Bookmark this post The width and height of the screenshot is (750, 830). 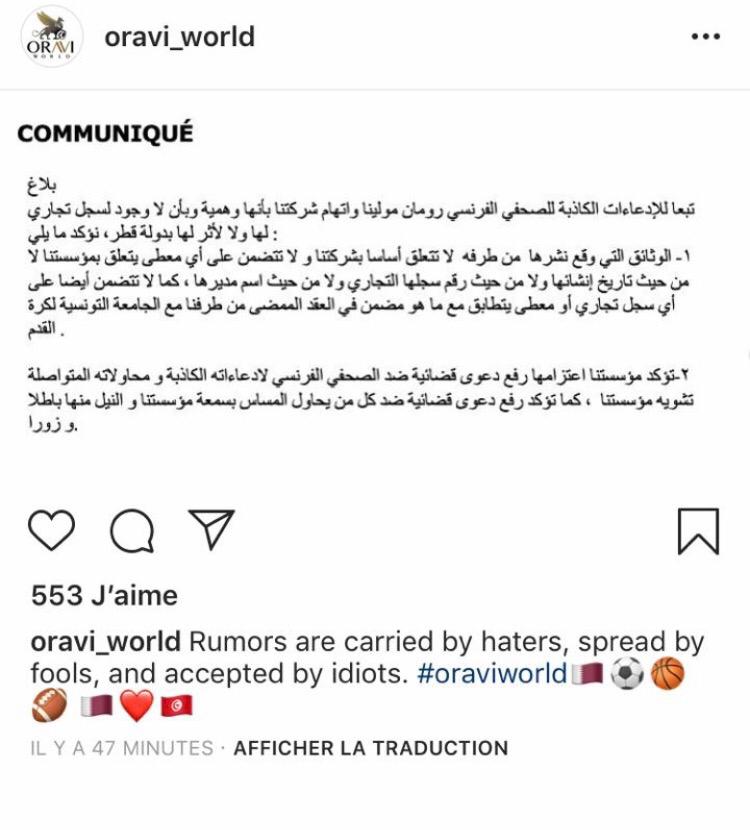(x=698, y=531)
